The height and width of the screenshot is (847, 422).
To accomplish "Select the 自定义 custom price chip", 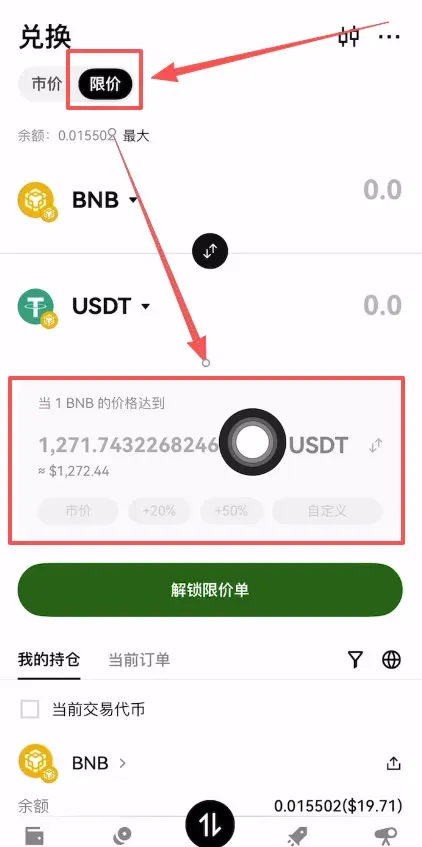I will point(327,511).
